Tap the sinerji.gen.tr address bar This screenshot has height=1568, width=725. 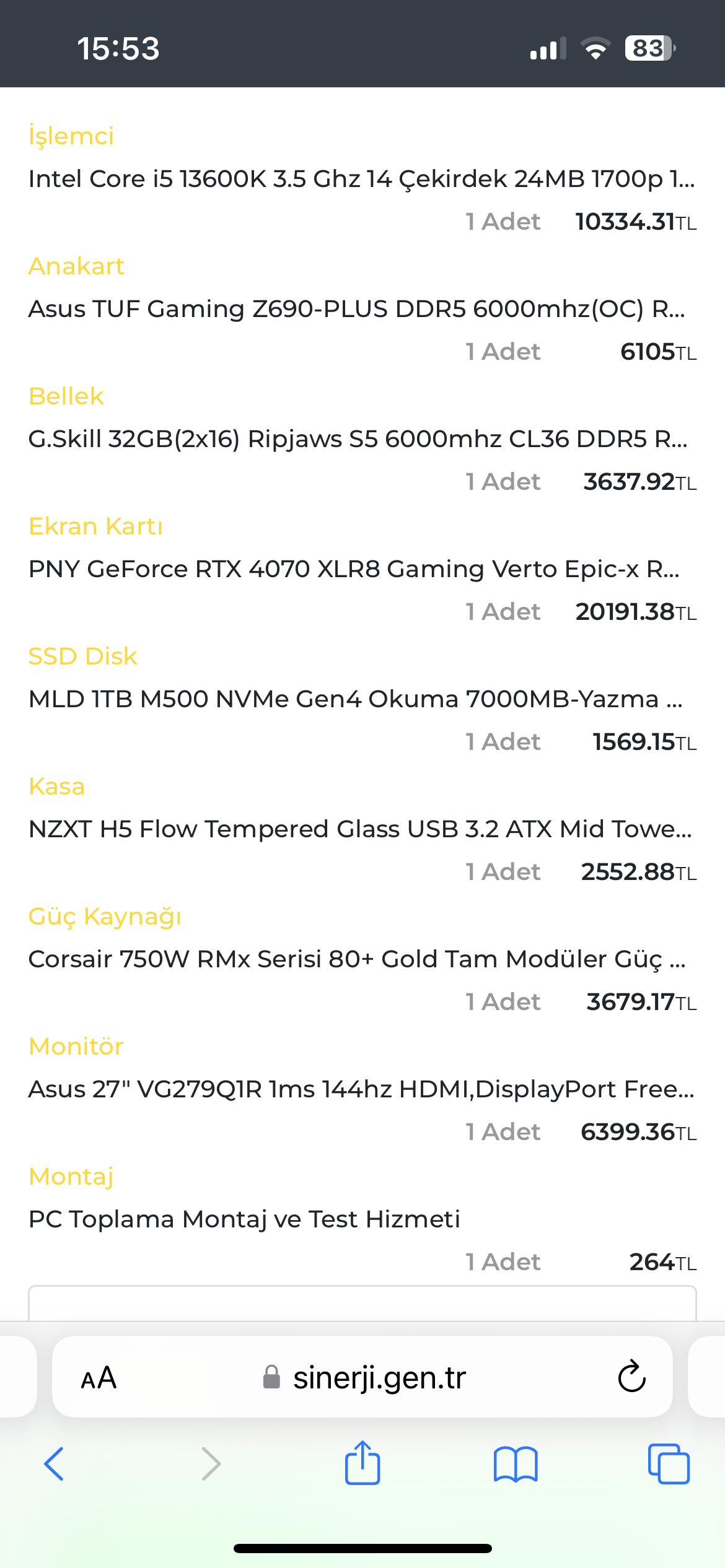click(x=379, y=1378)
